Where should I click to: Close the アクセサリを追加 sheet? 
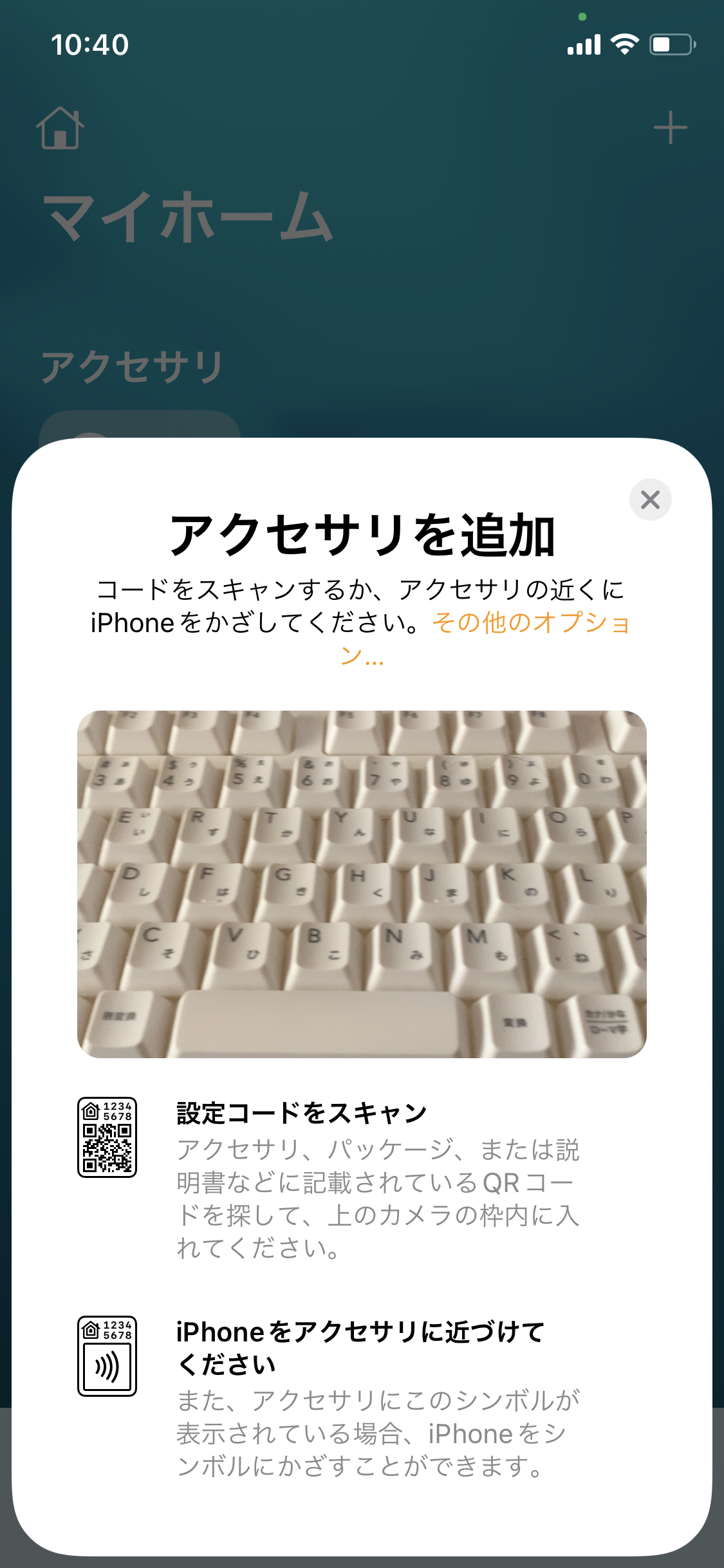[x=650, y=499]
